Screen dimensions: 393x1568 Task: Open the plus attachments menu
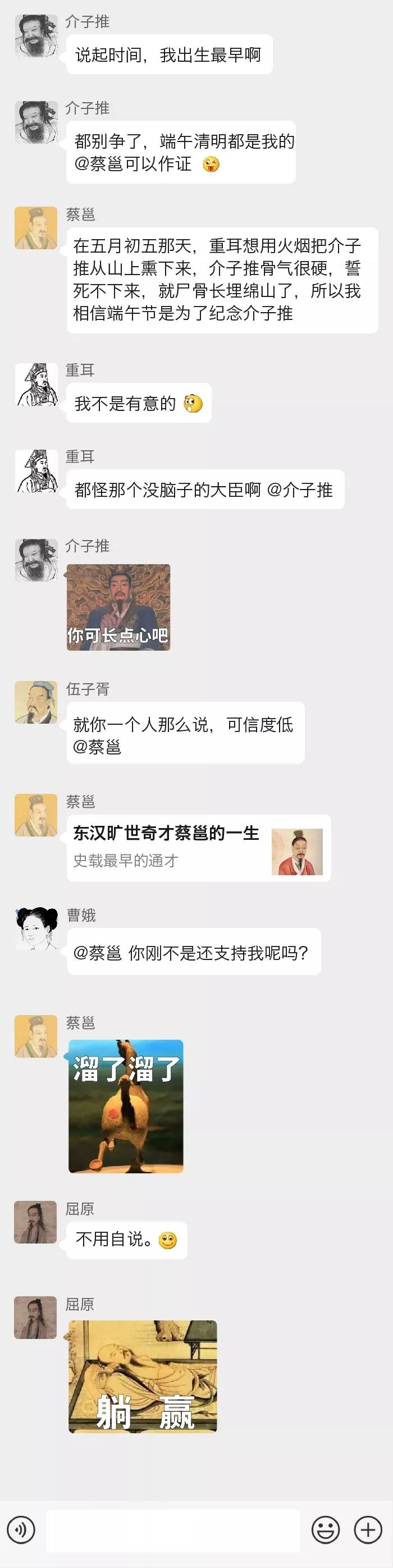pyautogui.click(x=368, y=1529)
